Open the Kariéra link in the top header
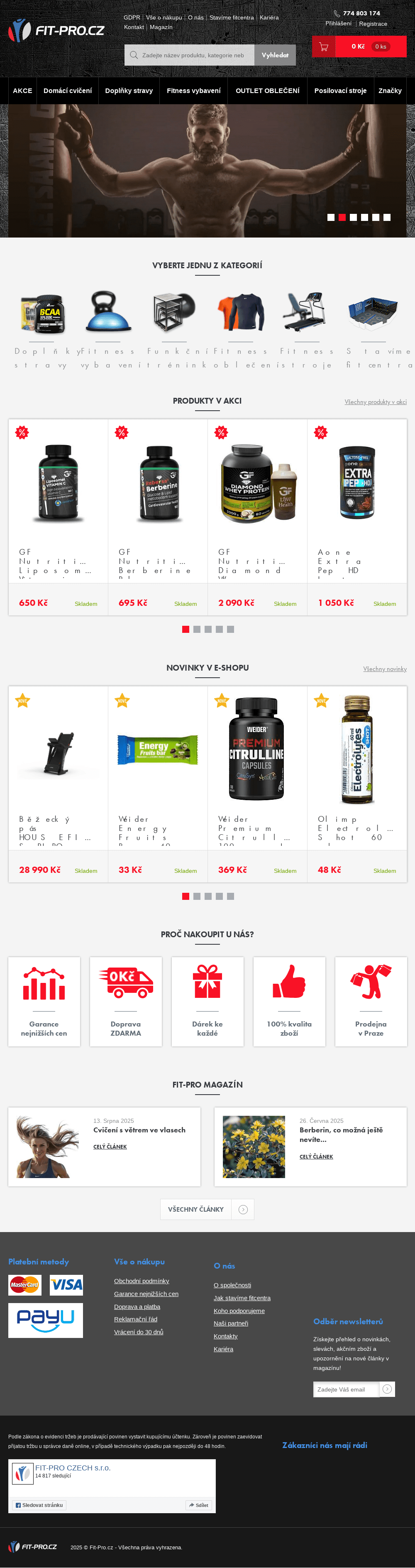The image size is (415, 1568). click(x=269, y=18)
